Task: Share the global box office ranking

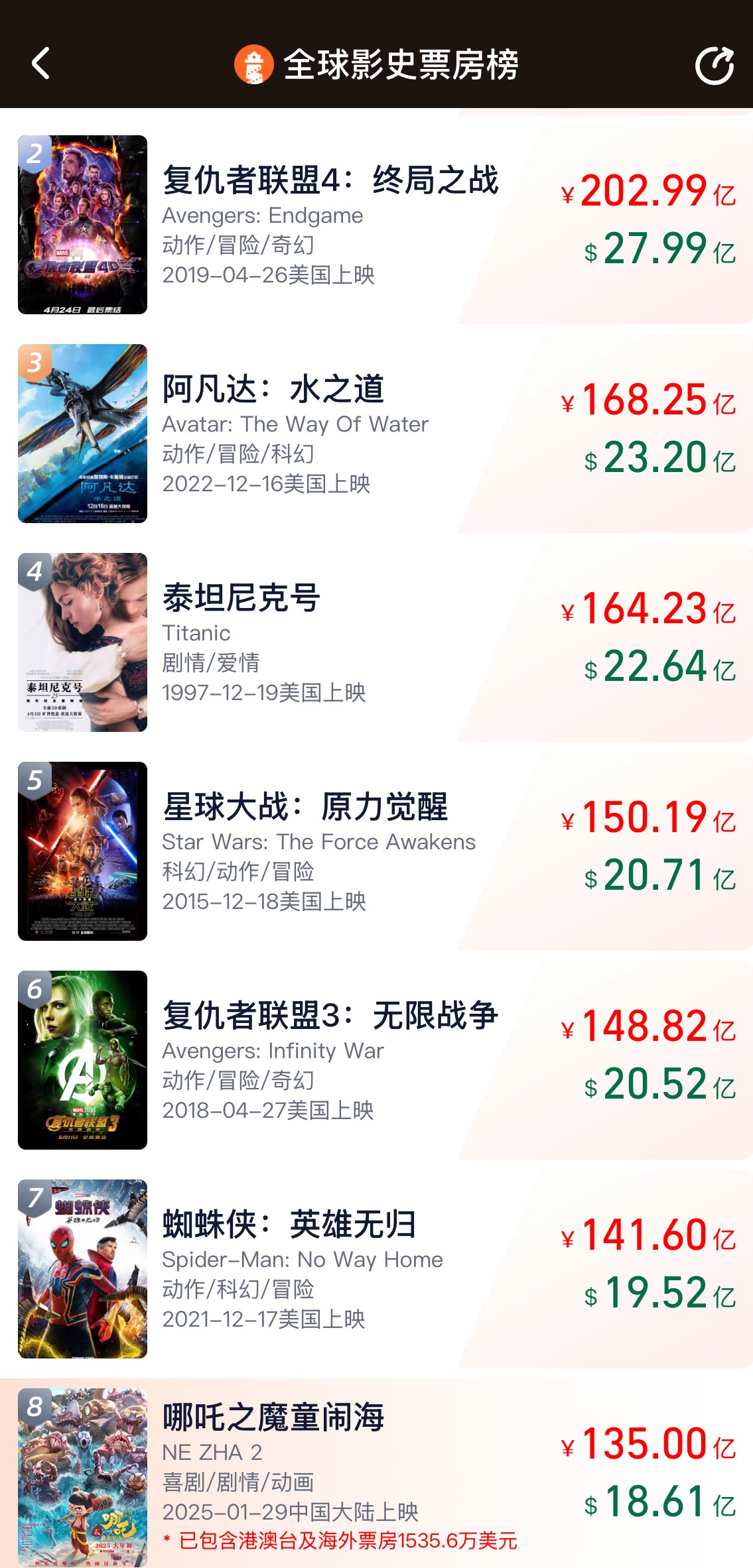Action: (x=714, y=65)
